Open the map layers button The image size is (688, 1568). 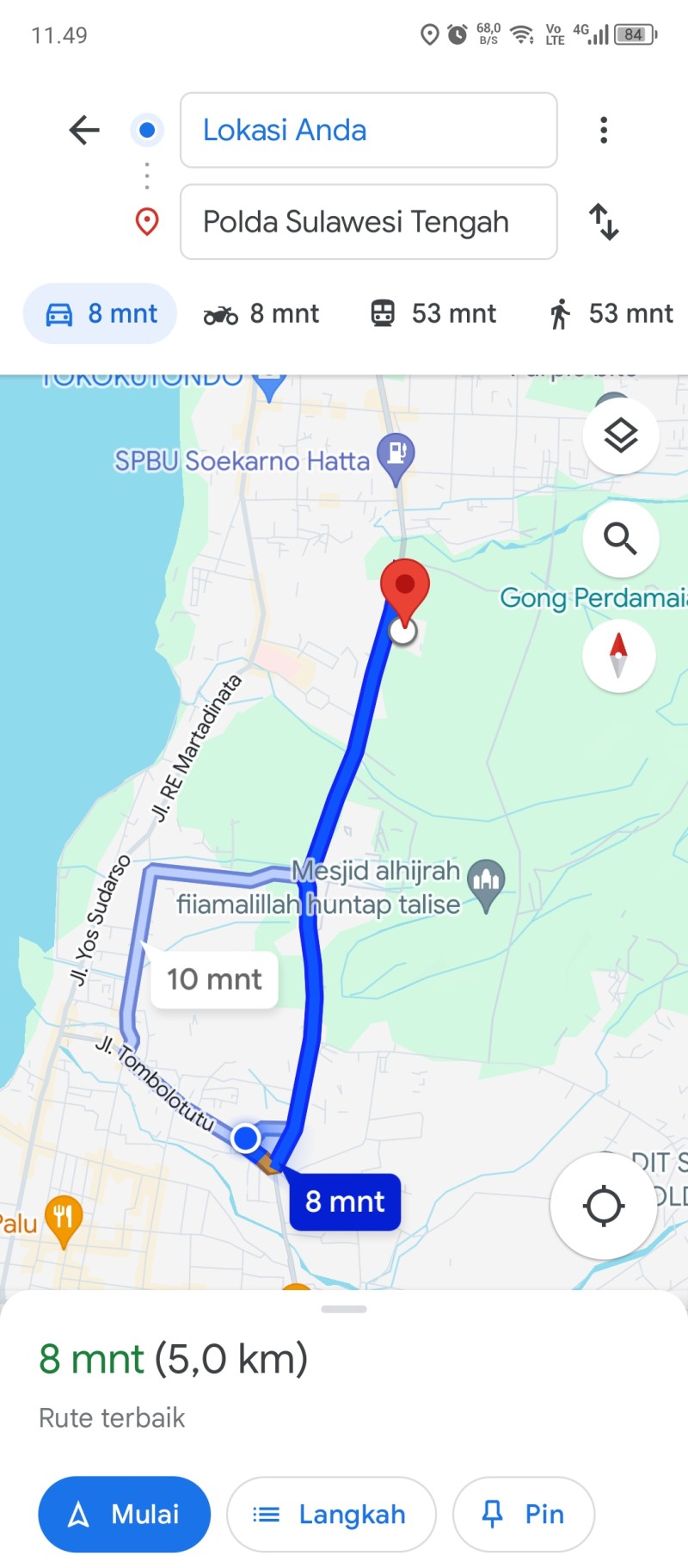point(621,436)
